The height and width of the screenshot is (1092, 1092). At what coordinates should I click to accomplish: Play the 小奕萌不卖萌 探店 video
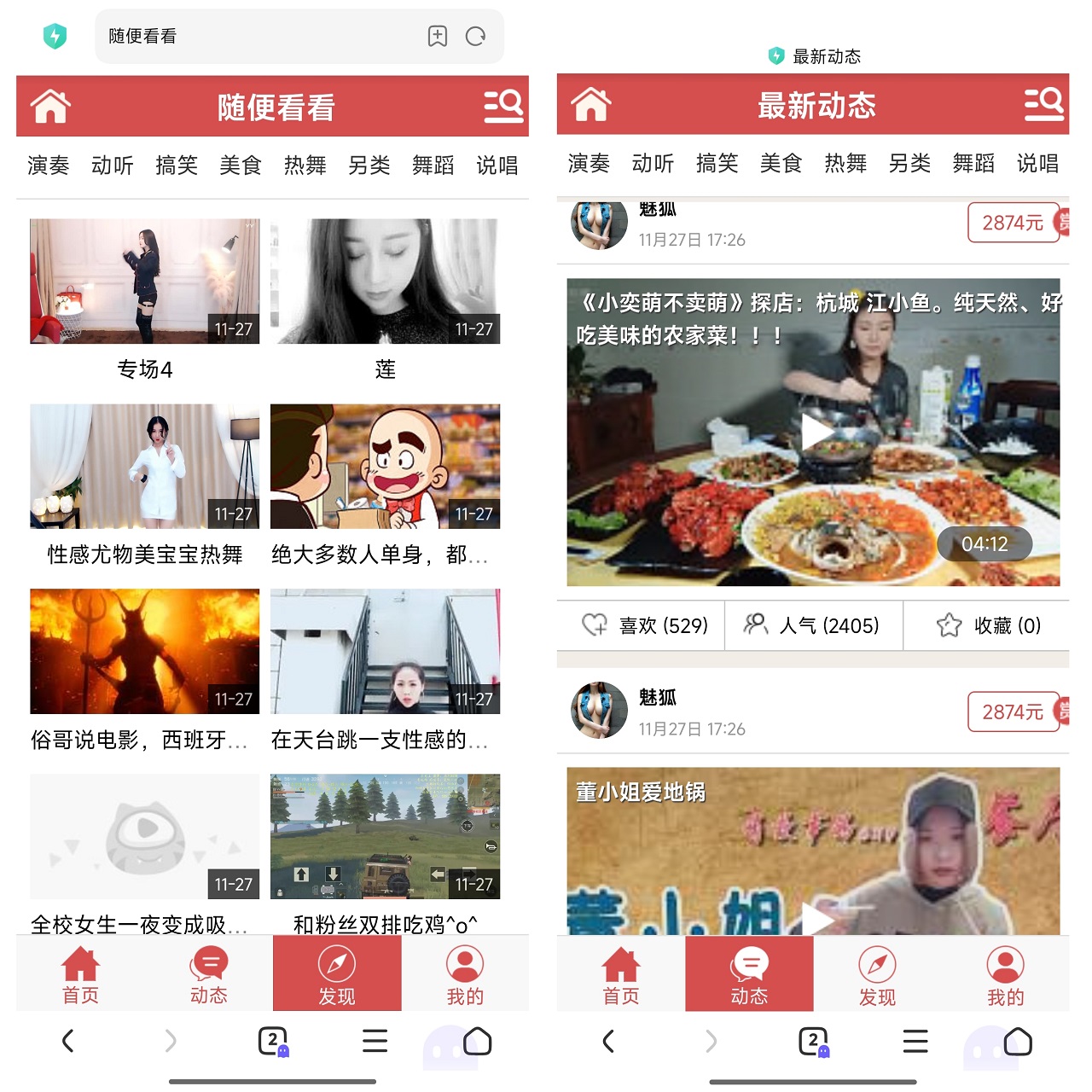[815, 432]
